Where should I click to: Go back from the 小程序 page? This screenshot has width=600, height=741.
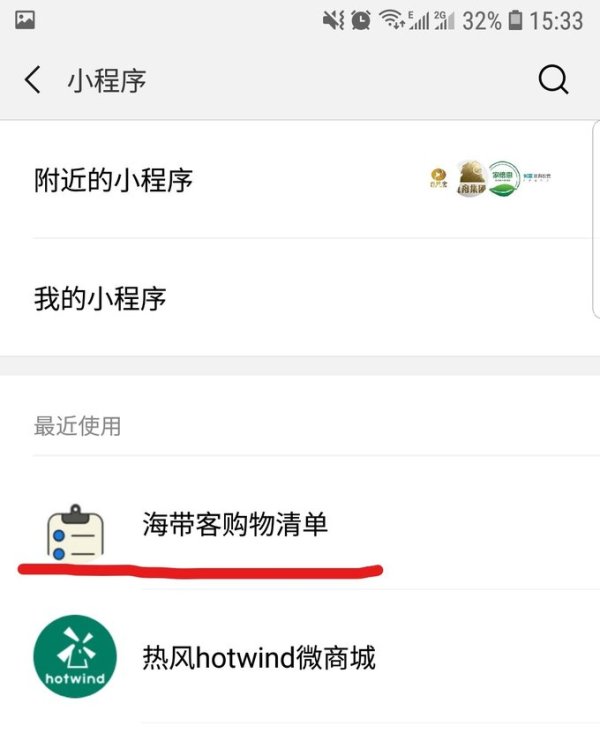(x=33, y=80)
